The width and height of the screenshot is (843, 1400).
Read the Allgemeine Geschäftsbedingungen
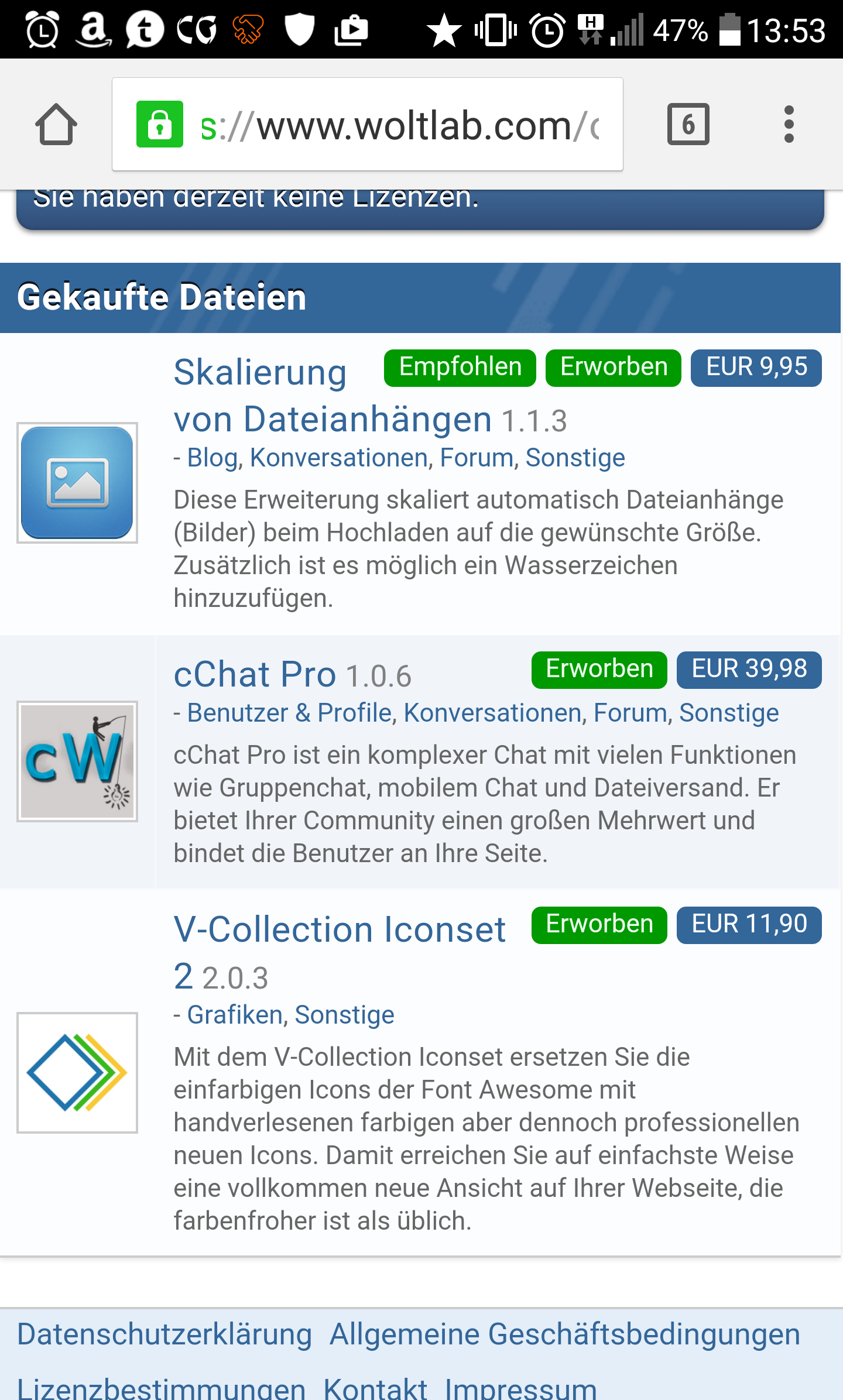pos(564,1334)
